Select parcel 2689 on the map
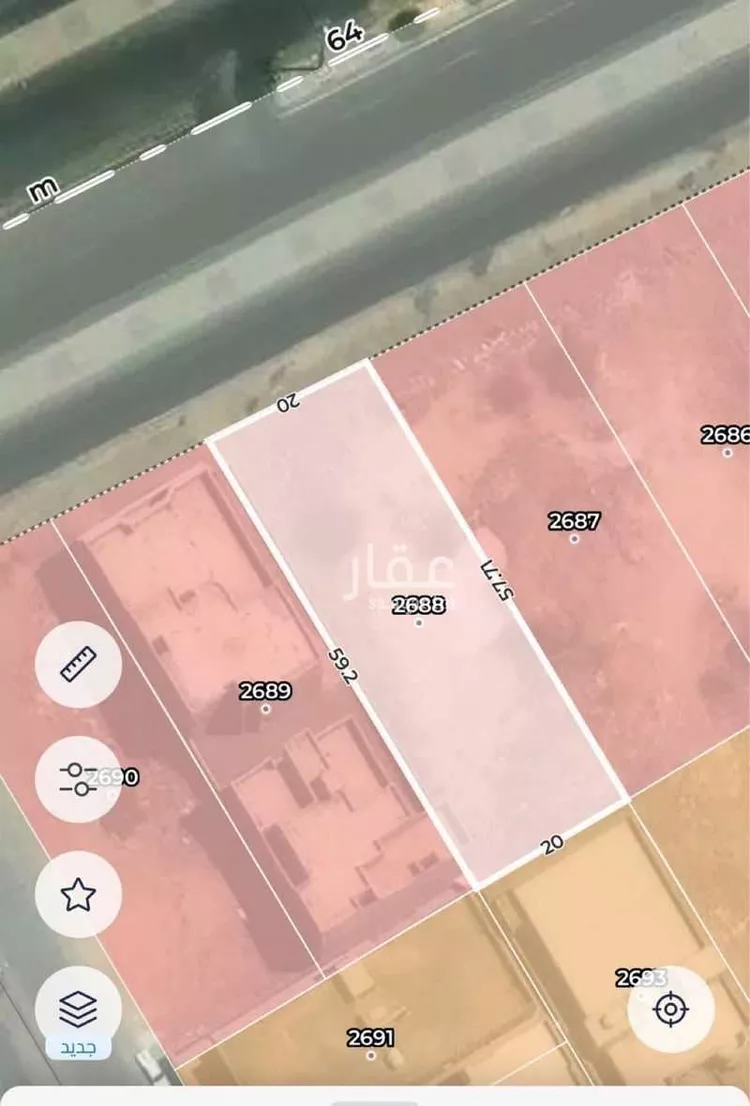 [x=265, y=698]
